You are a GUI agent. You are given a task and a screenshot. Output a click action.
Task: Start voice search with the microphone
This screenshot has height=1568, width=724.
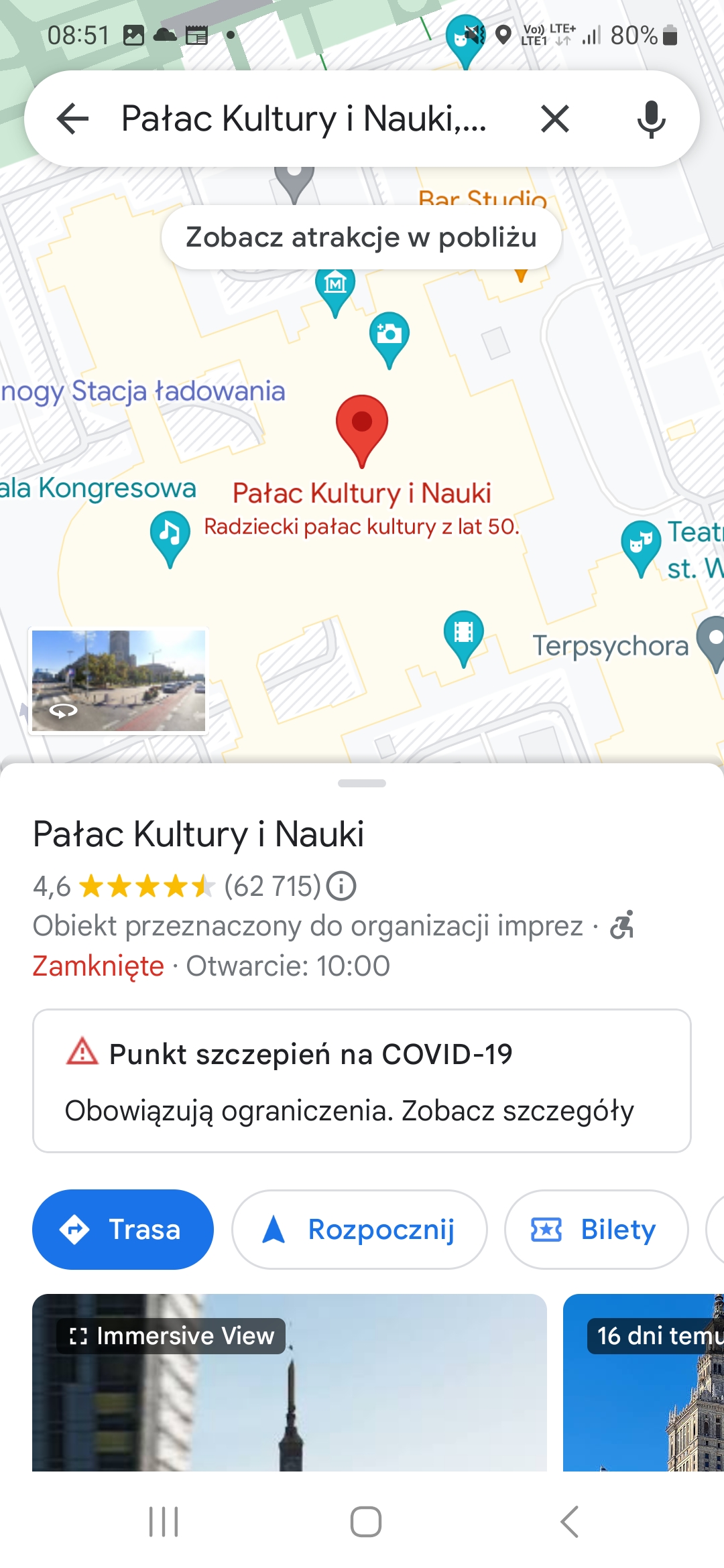[x=651, y=119]
